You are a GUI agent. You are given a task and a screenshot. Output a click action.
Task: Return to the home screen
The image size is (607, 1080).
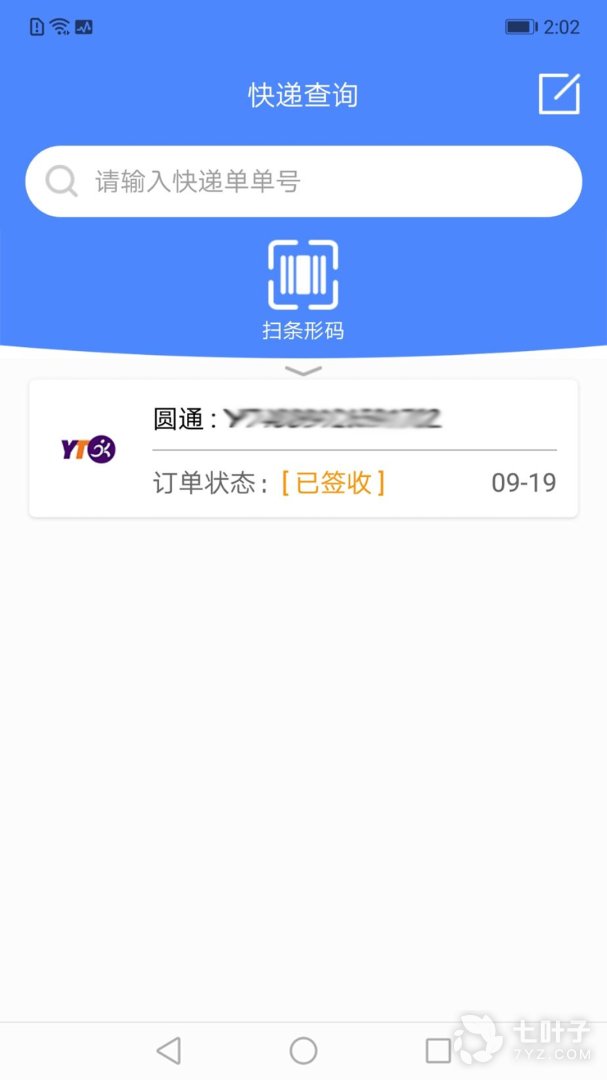(303, 1050)
